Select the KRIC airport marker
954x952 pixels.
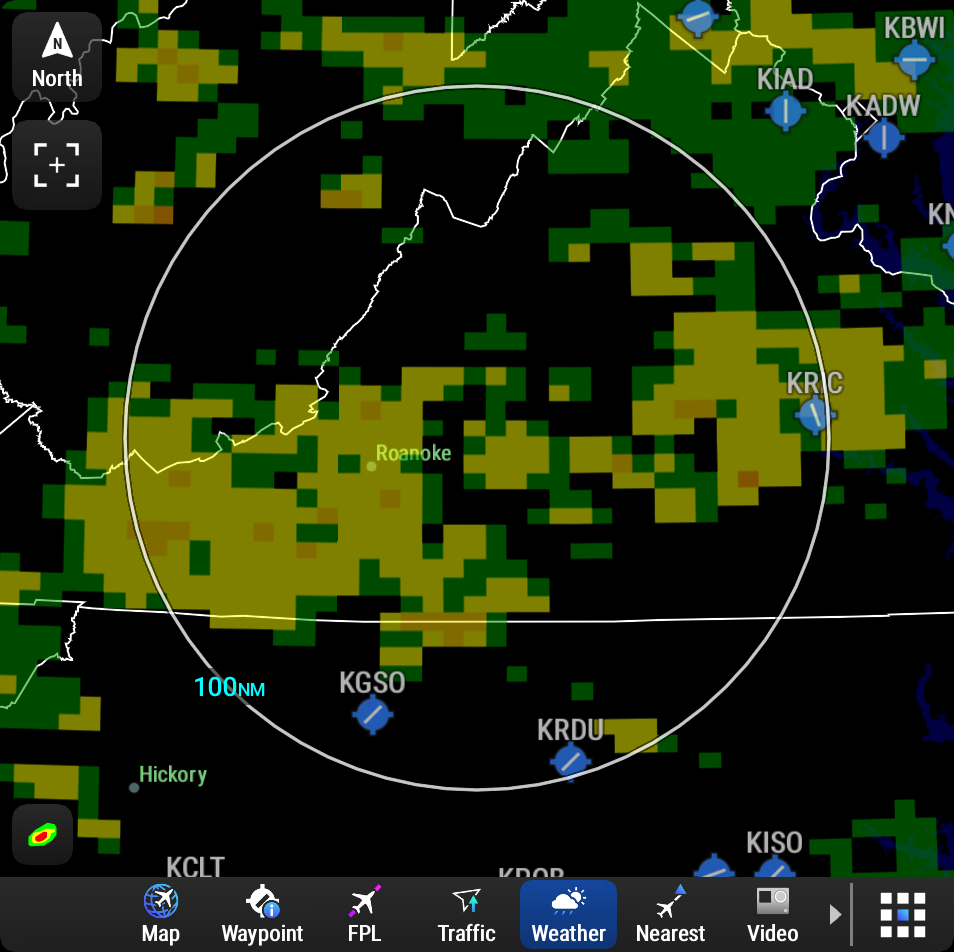point(815,414)
